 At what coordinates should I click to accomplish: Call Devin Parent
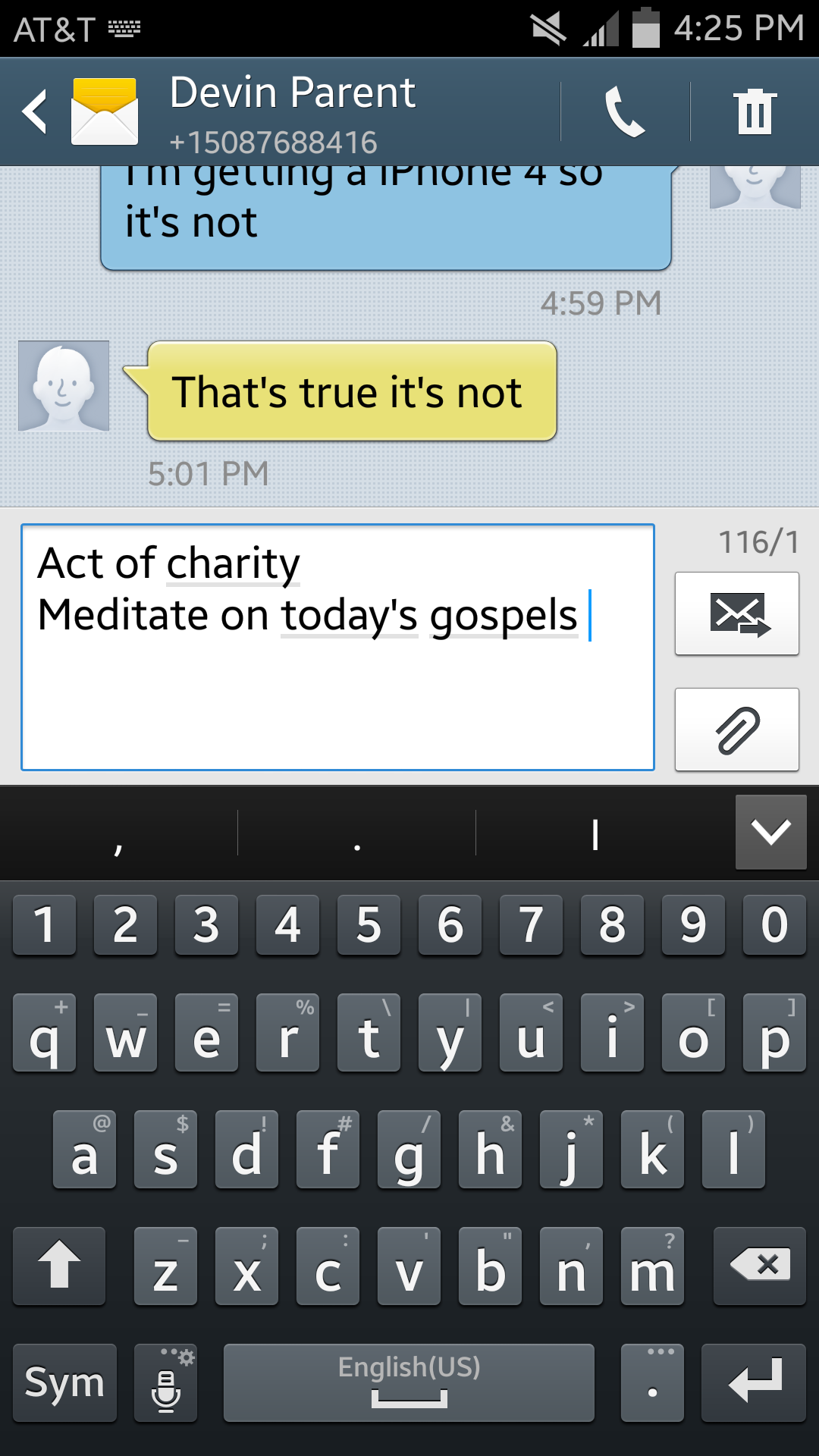click(x=625, y=111)
